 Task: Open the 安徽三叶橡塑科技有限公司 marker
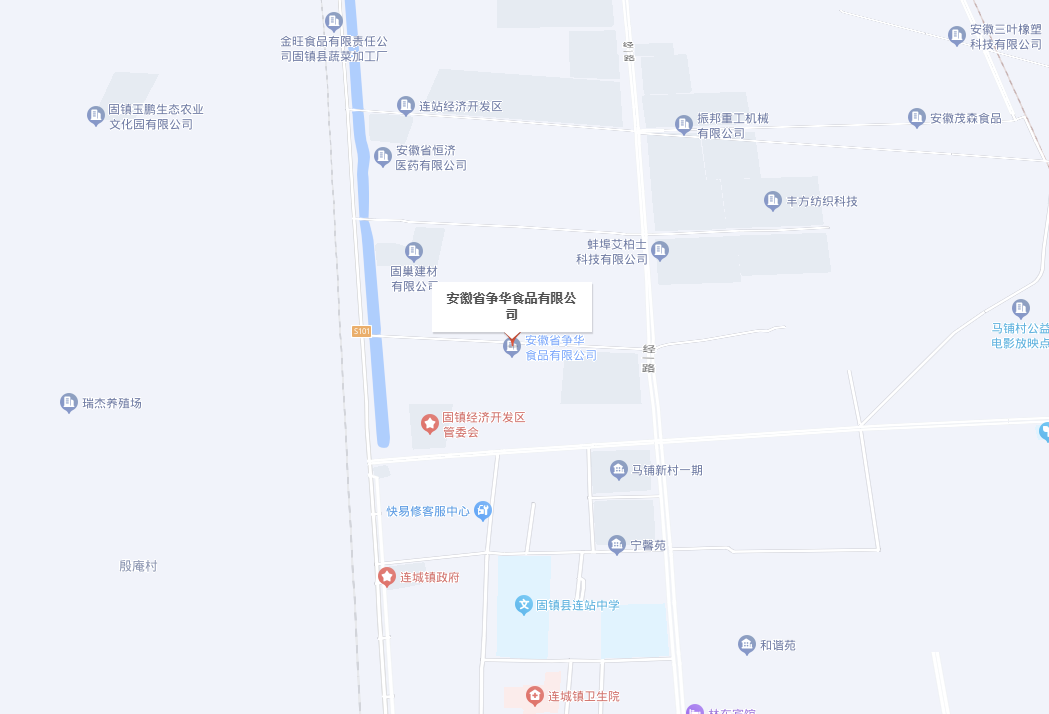pos(957,36)
